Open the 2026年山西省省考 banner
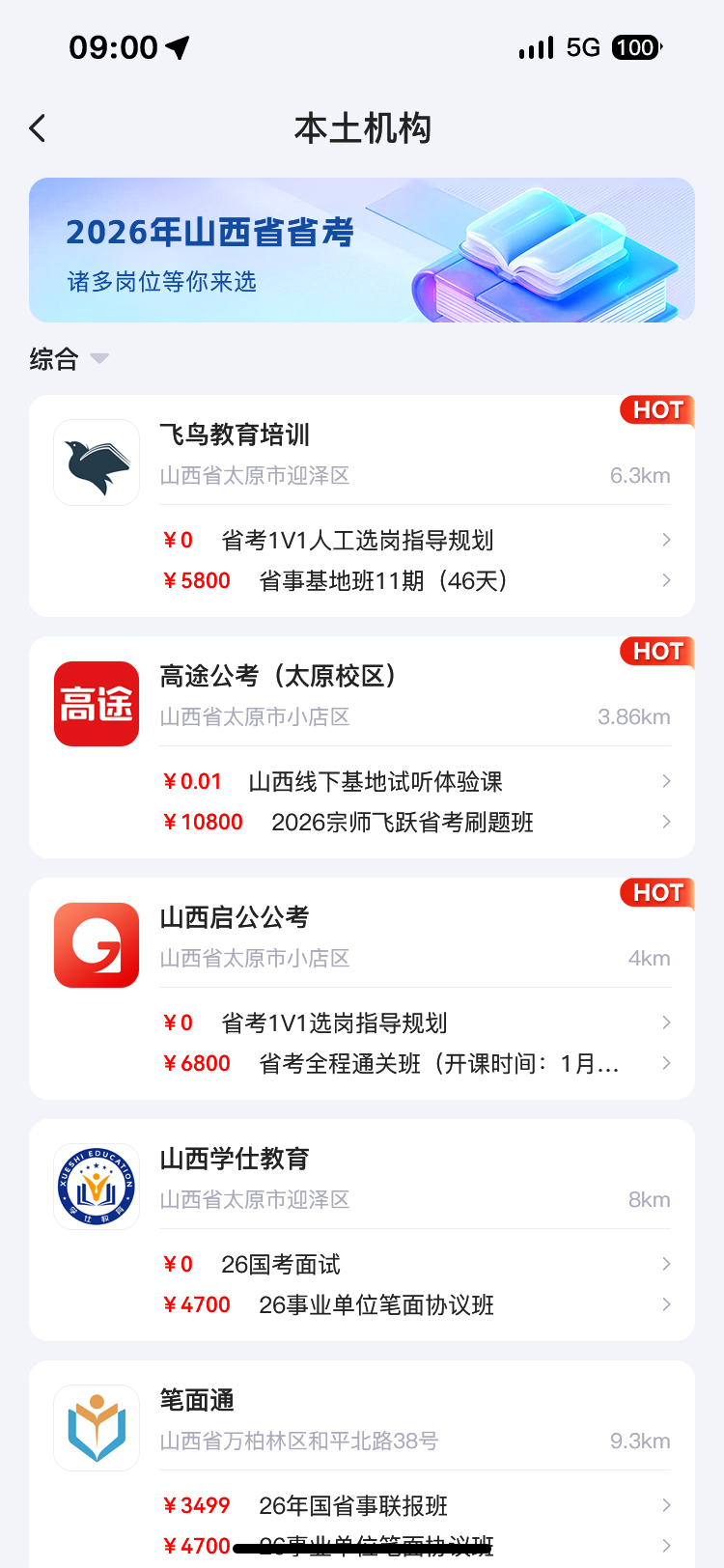Viewport: 724px width, 1568px height. pyautogui.click(x=362, y=249)
